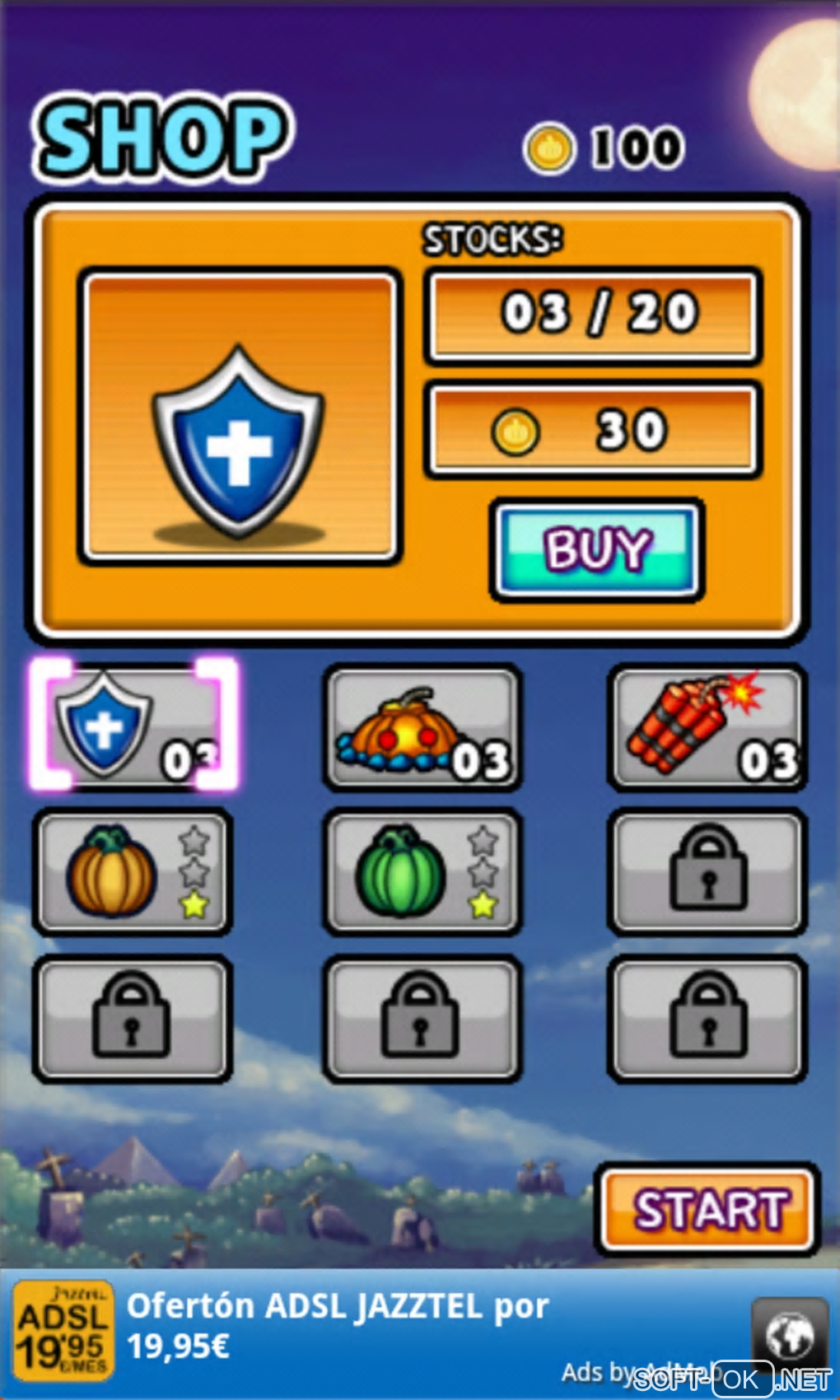Viewport: 840px width, 1400px height.
Task: Select the jack-o-lantern pumpkin item
Action: 422,728
